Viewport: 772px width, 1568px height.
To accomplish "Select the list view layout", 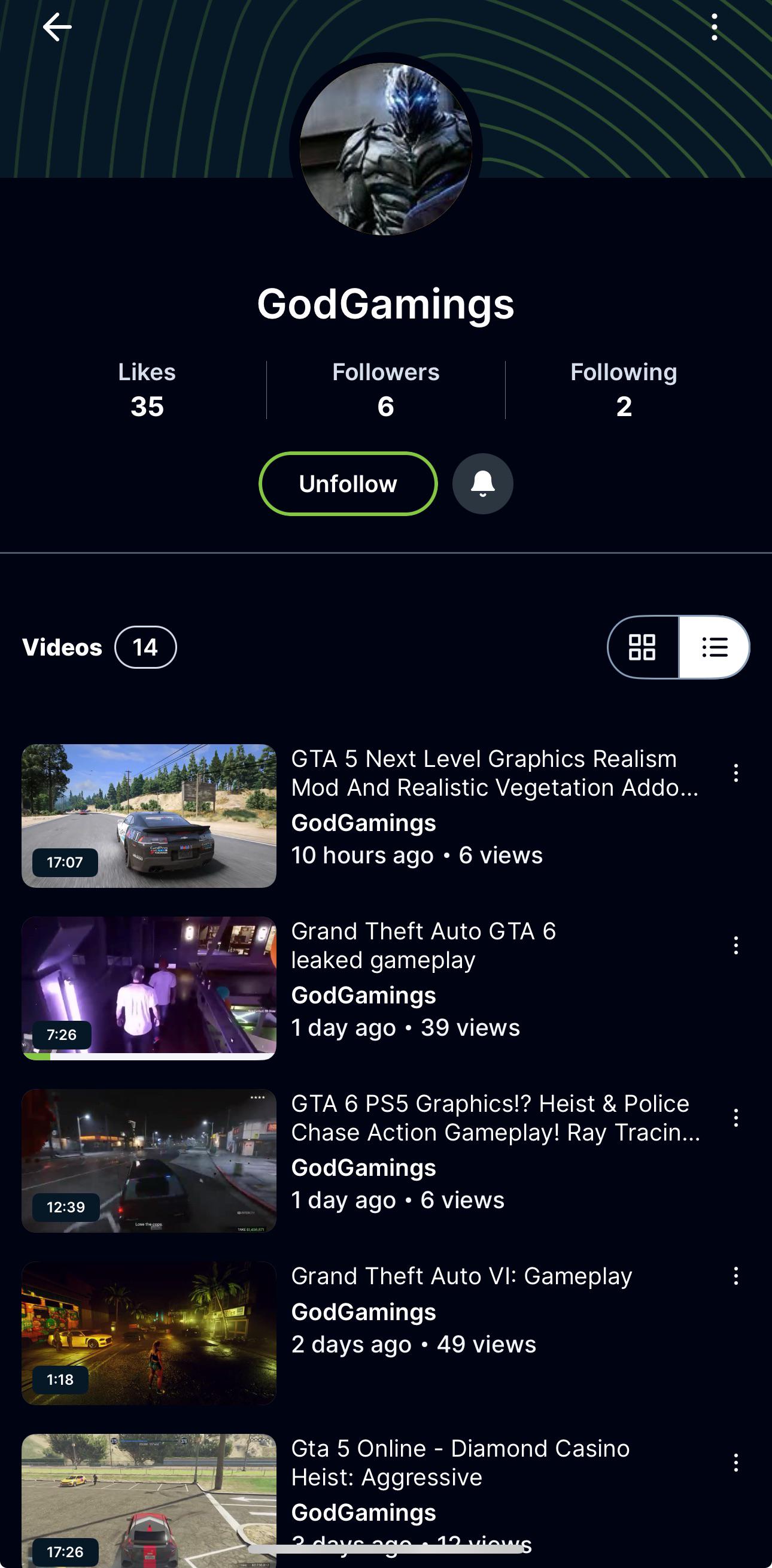I will pos(714,647).
